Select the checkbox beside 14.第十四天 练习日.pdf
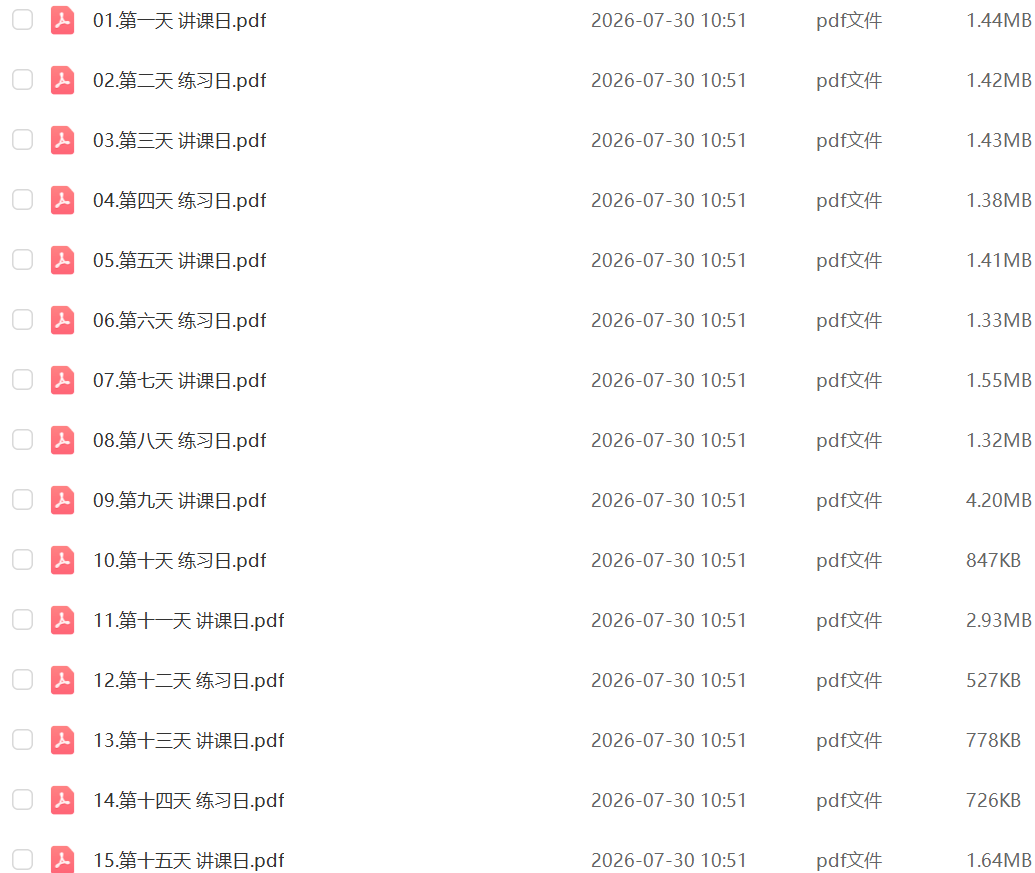 pos(22,800)
